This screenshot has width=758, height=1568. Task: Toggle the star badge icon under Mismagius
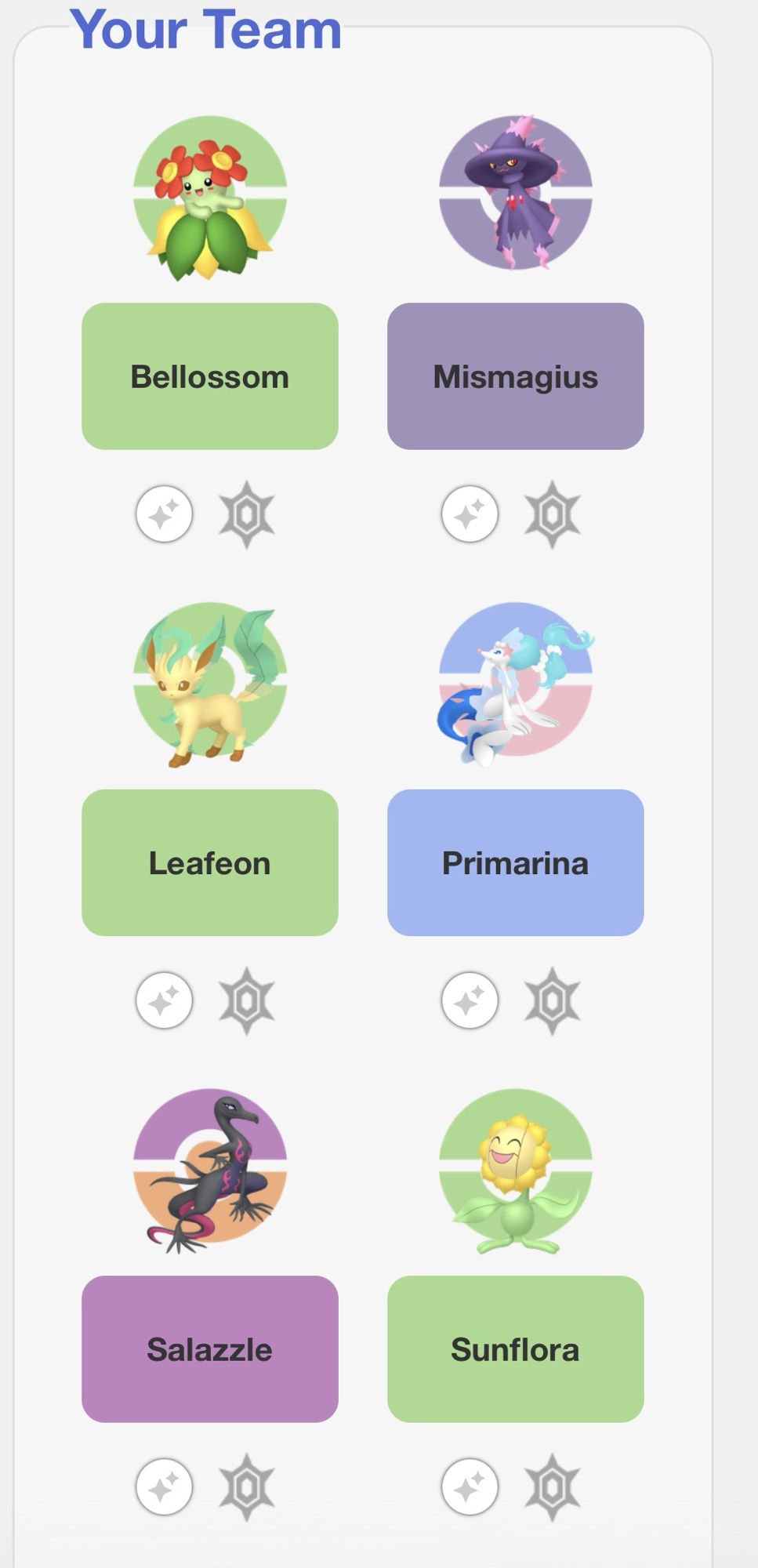click(552, 514)
